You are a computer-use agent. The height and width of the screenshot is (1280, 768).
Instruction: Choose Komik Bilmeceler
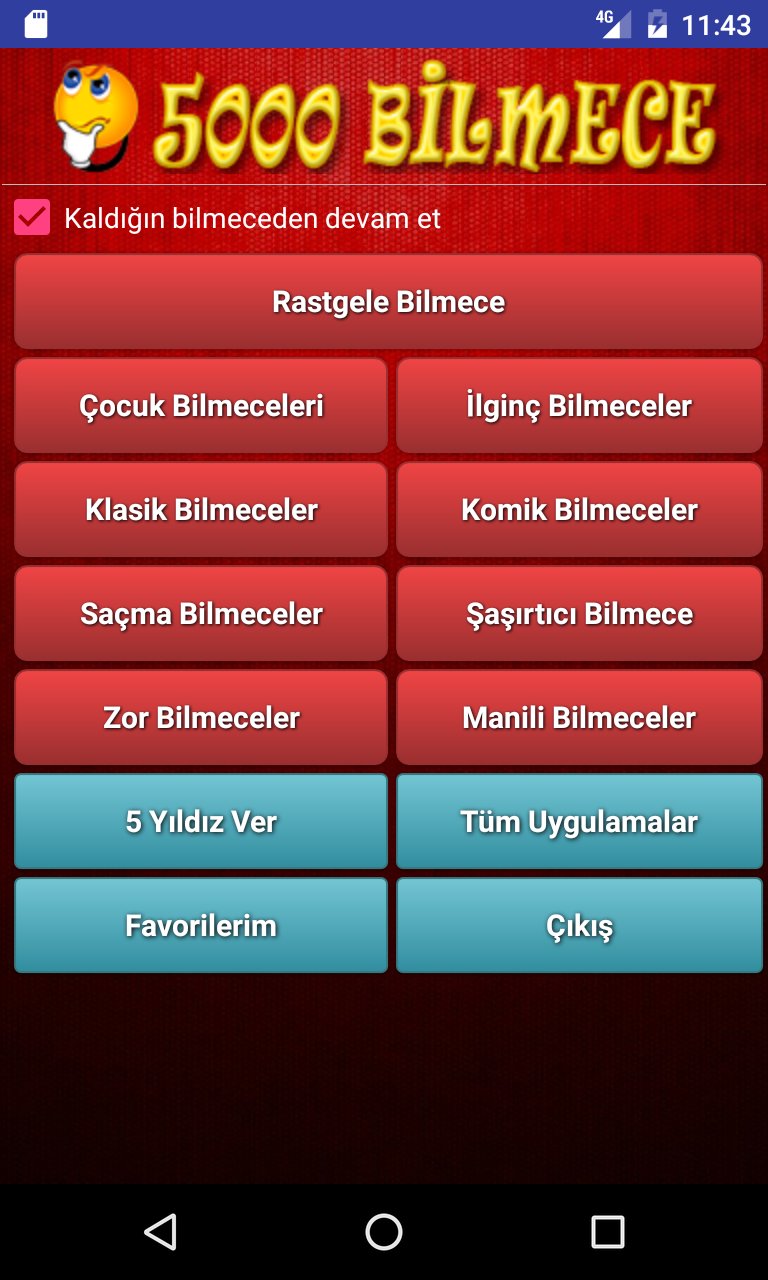[x=579, y=510]
